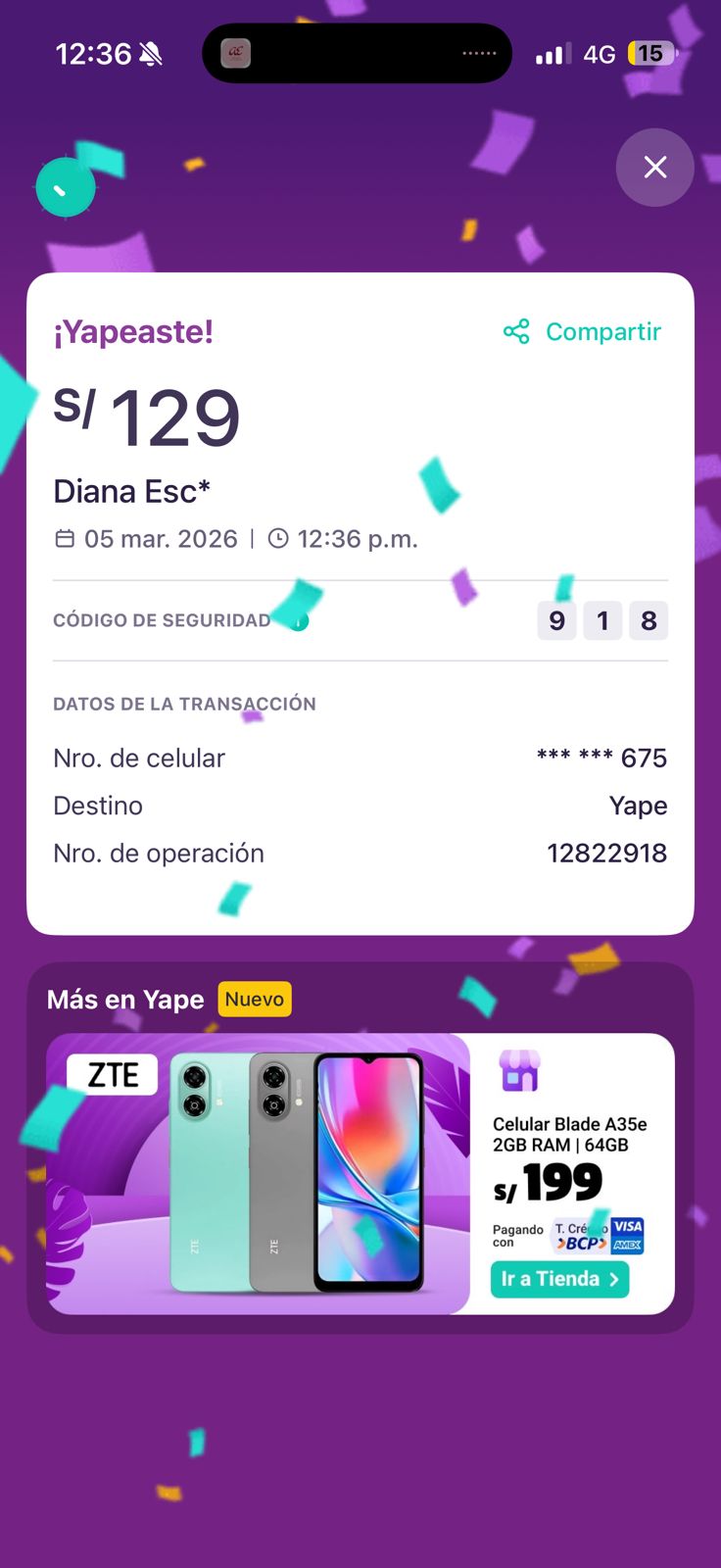Screen dimensions: 721x1568
Task: Close the Yape payment confirmation
Action: coord(654,168)
